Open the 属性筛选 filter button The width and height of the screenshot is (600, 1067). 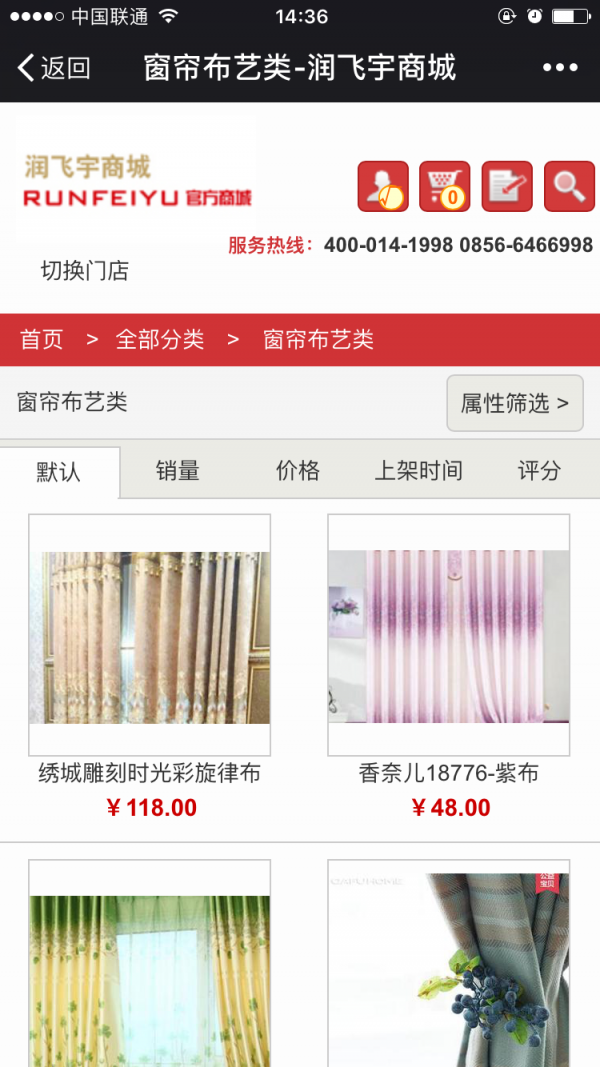514,403
